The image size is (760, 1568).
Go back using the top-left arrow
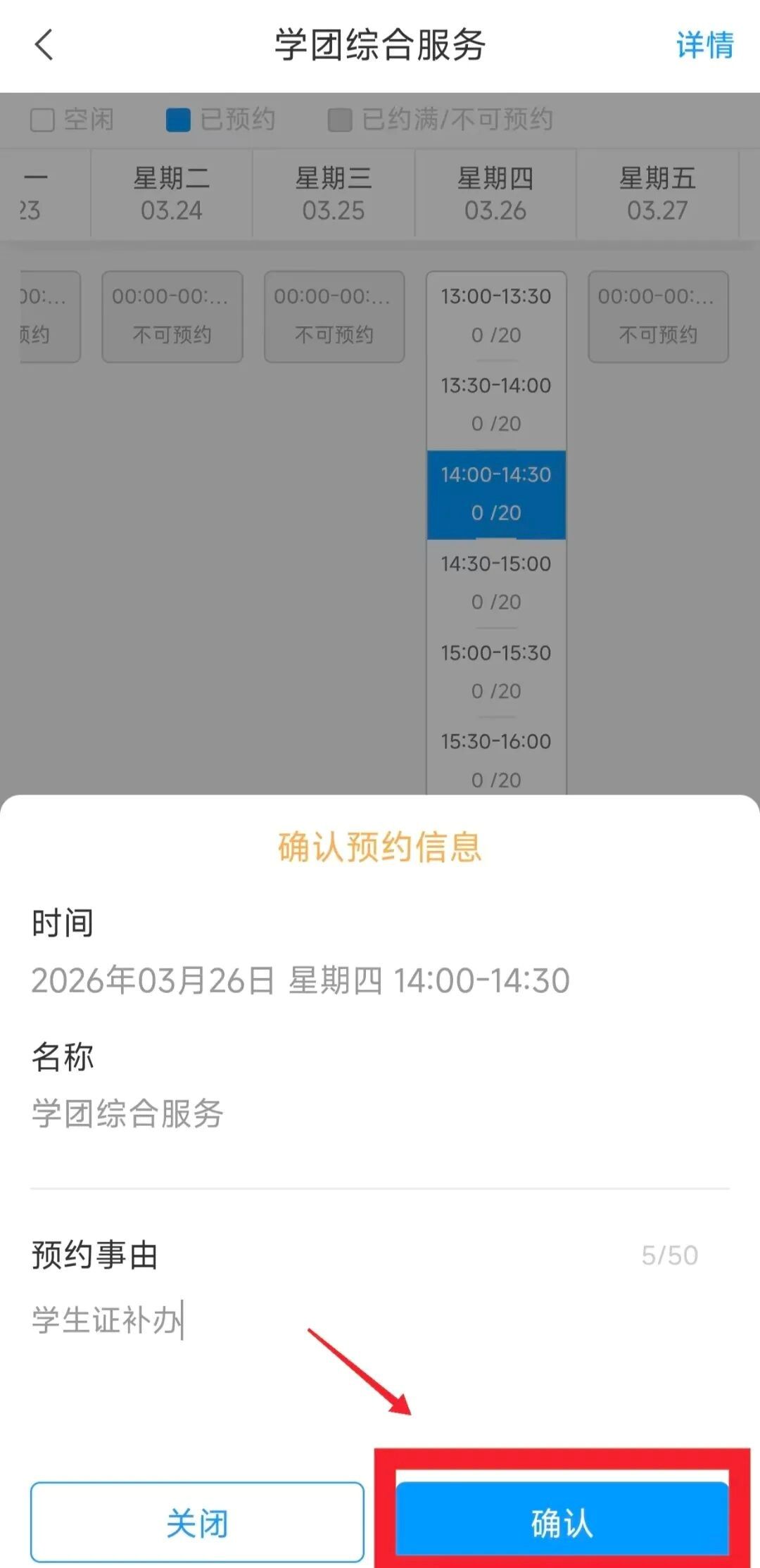point(44,45)
